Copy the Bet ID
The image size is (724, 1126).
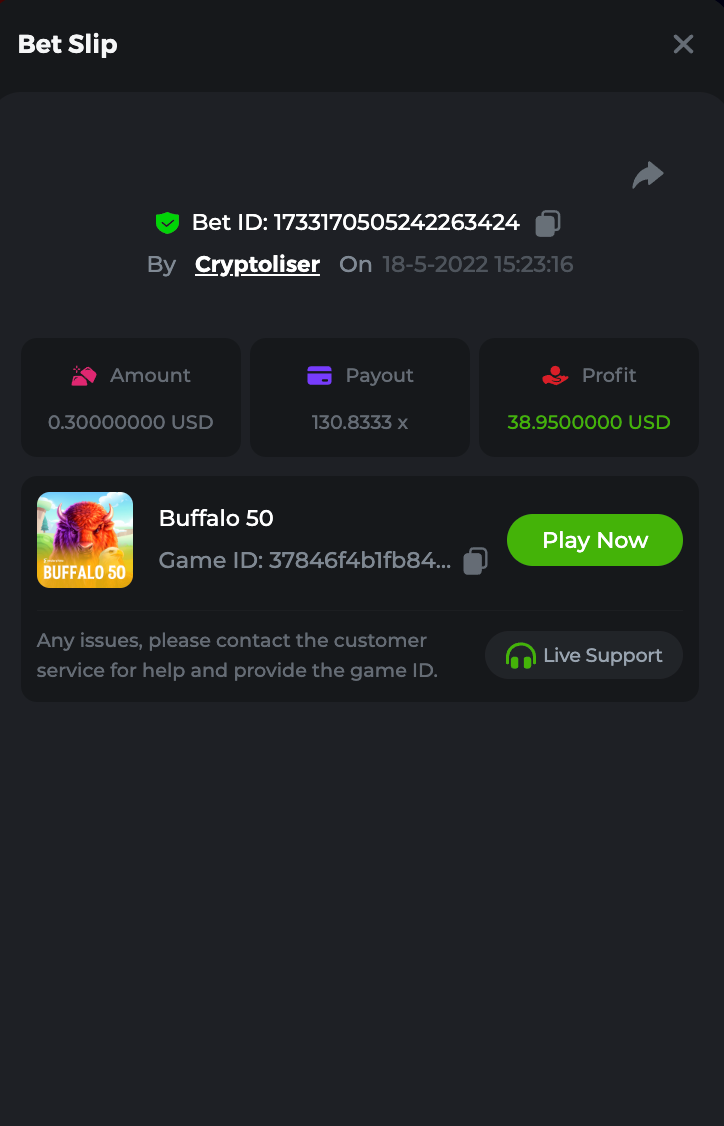[x=547, y=223]
